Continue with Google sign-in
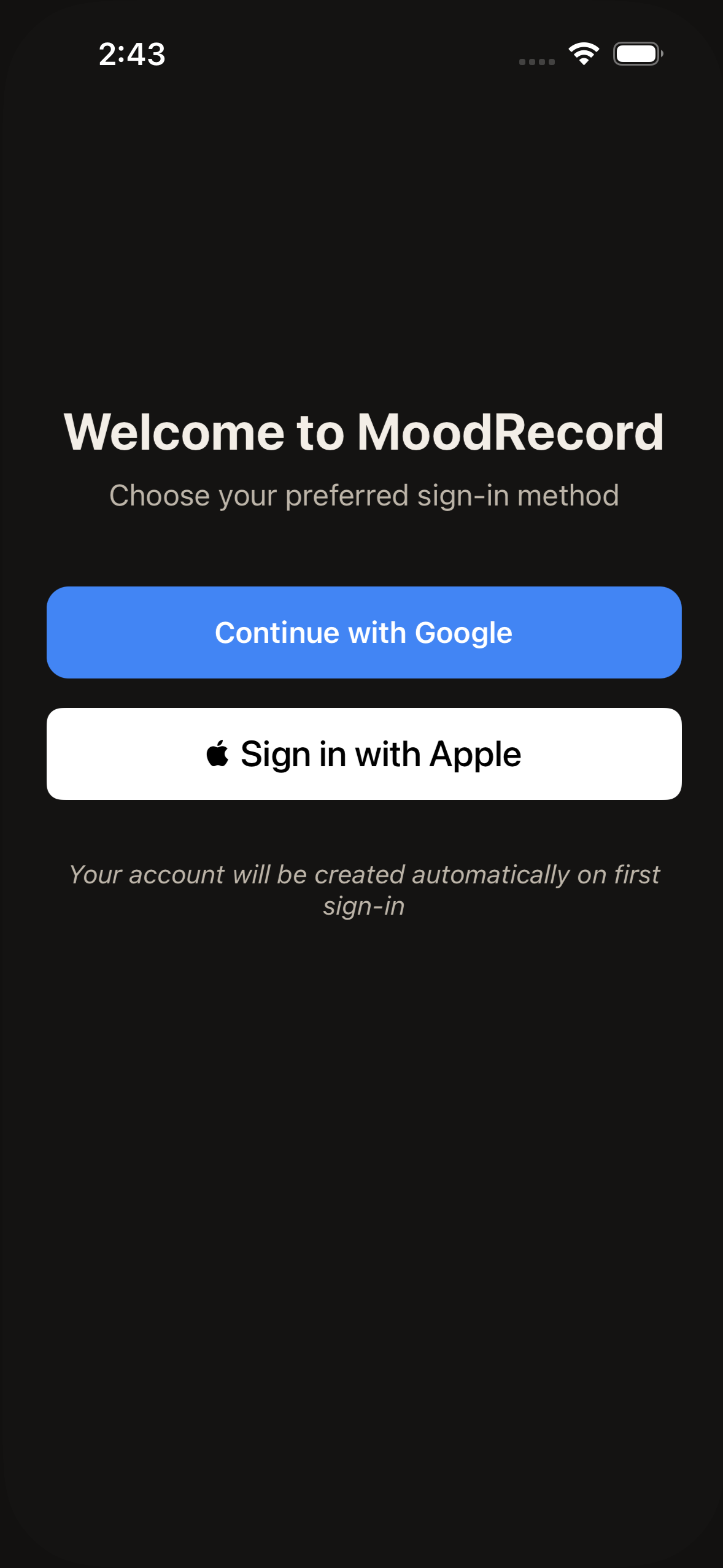This screenshot has height=1568, width=723. [x=363, y=632]
